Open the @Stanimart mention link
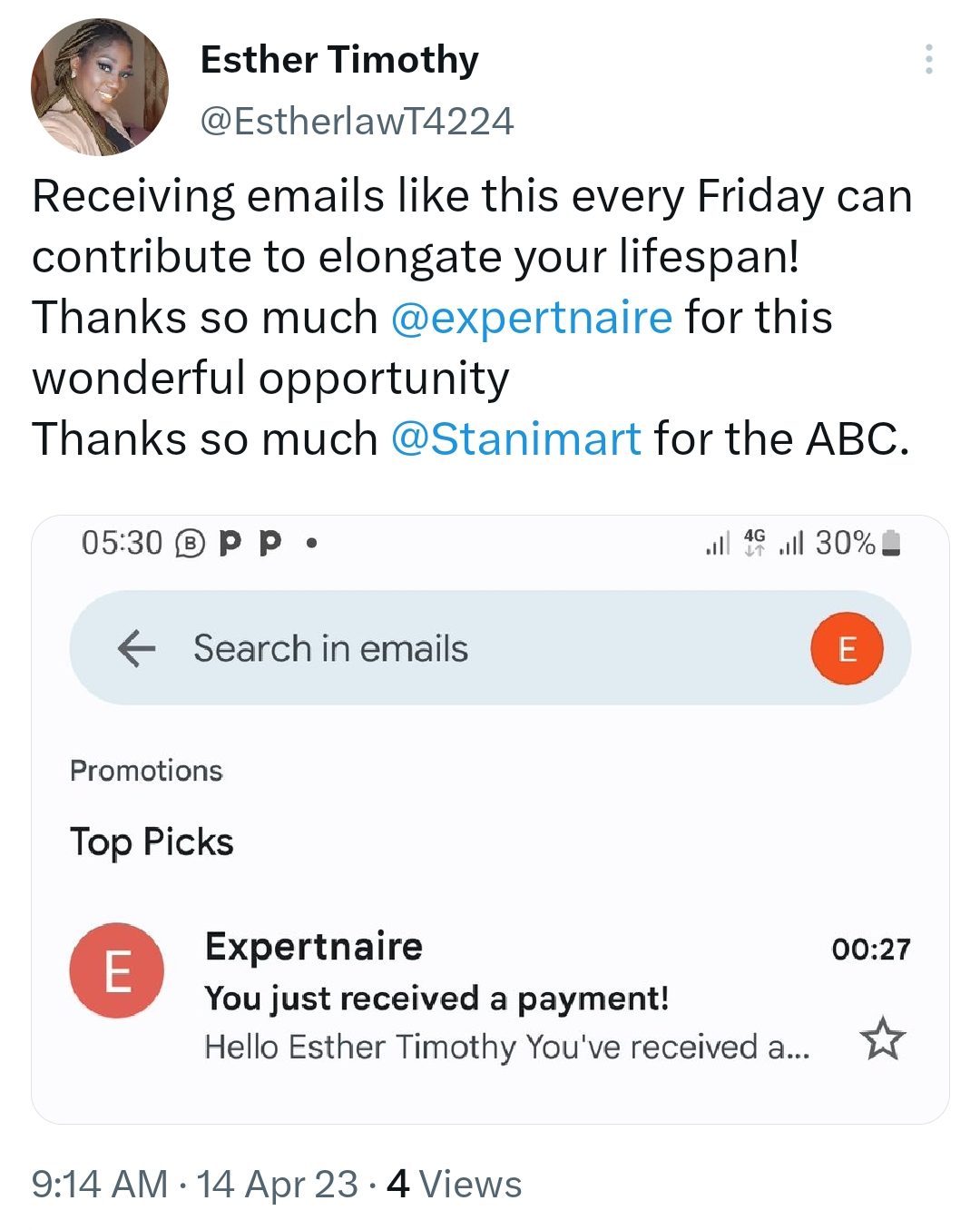 (x=517, y=438)
